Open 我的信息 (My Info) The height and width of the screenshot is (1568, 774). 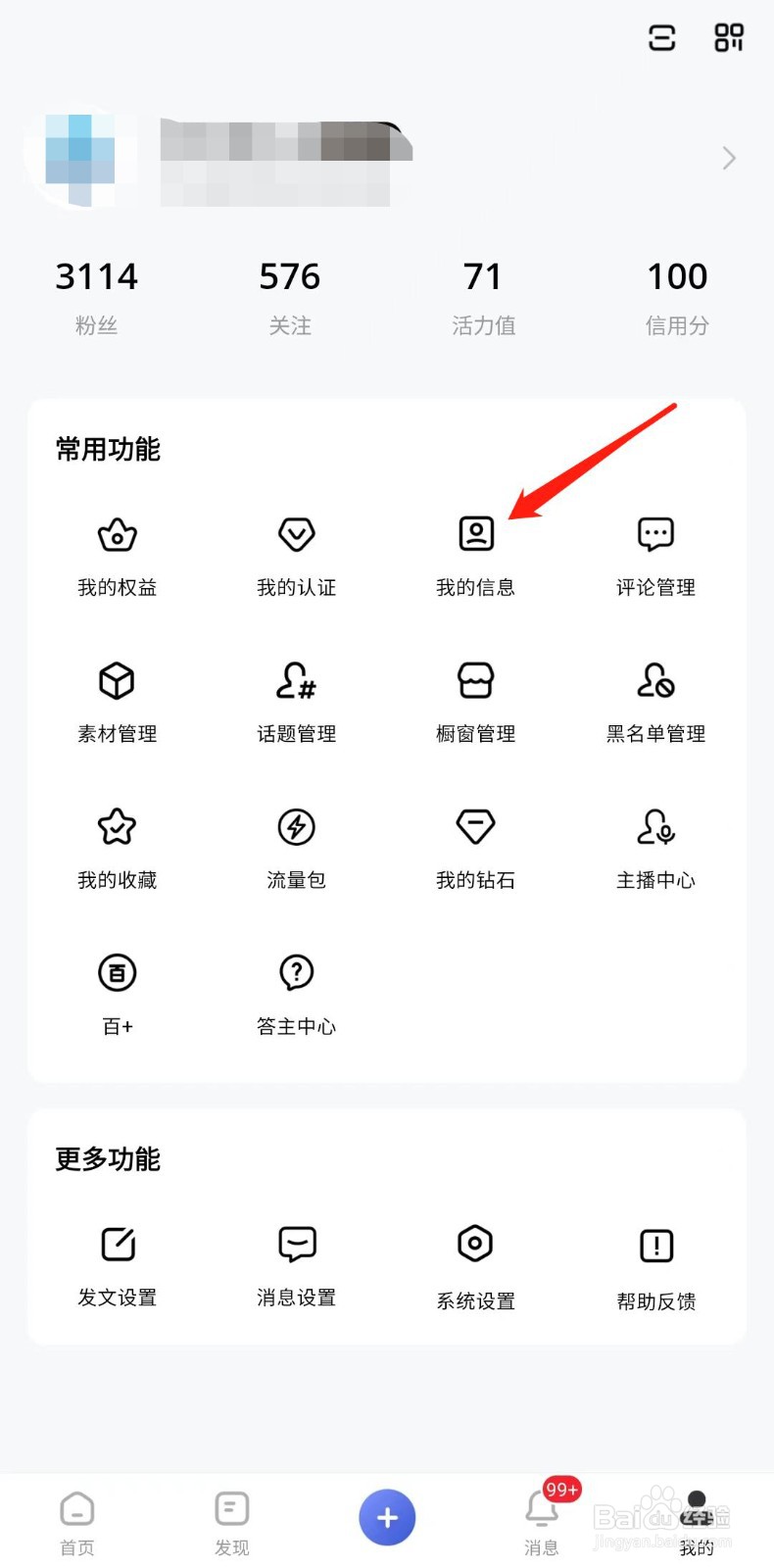[475, 554]
